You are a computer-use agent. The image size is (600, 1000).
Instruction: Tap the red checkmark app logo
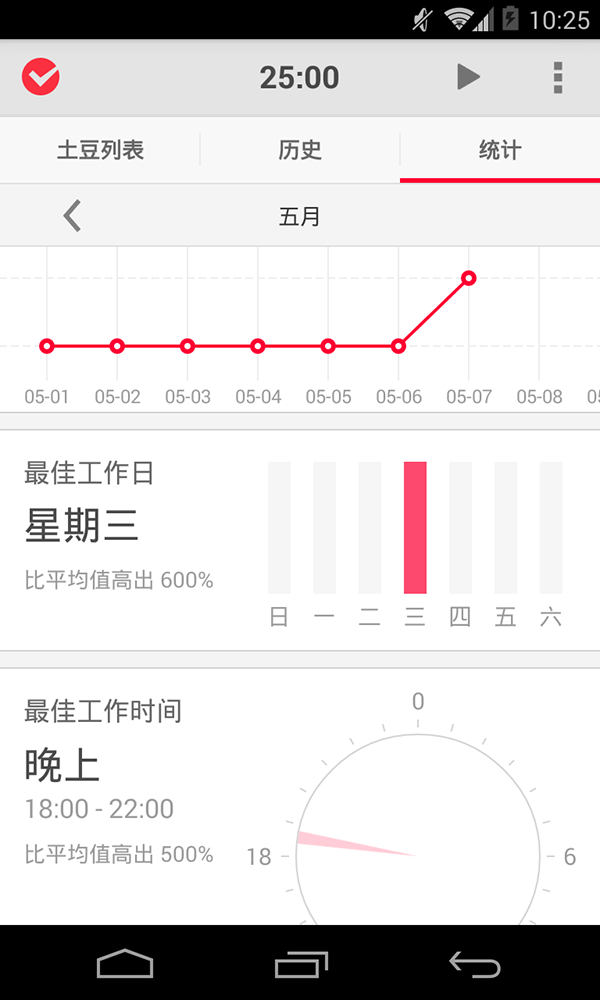pyautogui.click(x=41, y=77)
